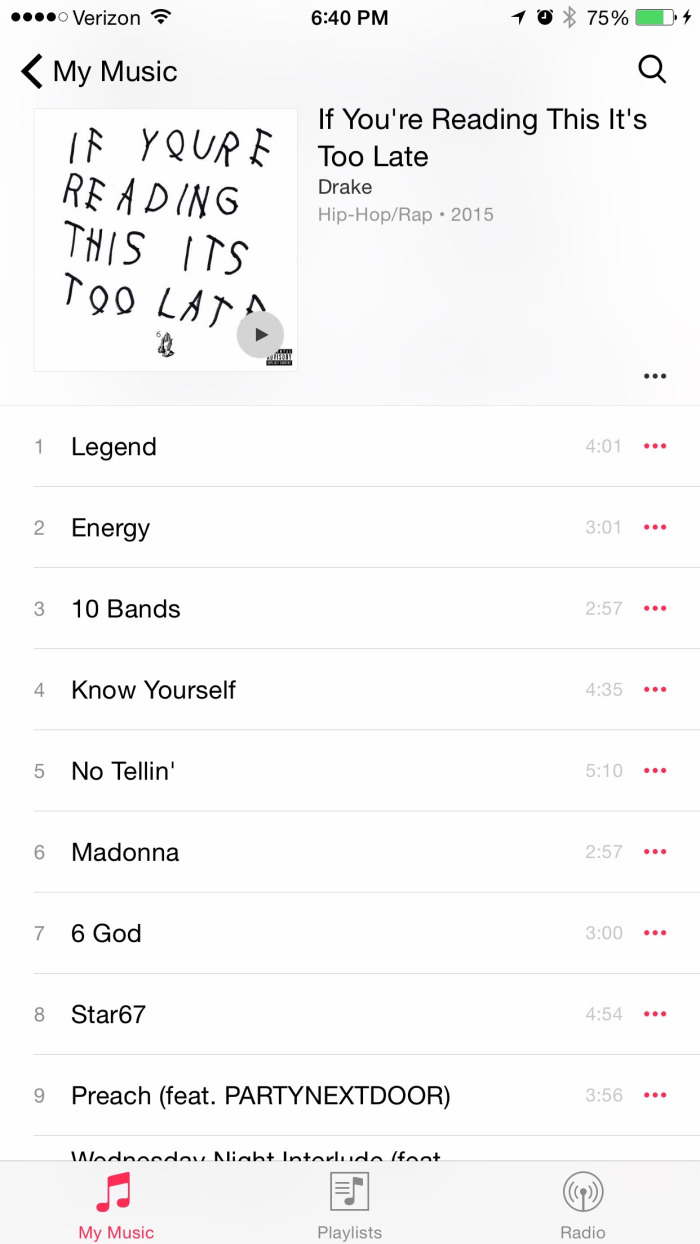The image size is (700, 1244).
Task: Play the song 10 Bands
Action: [126, 609]
